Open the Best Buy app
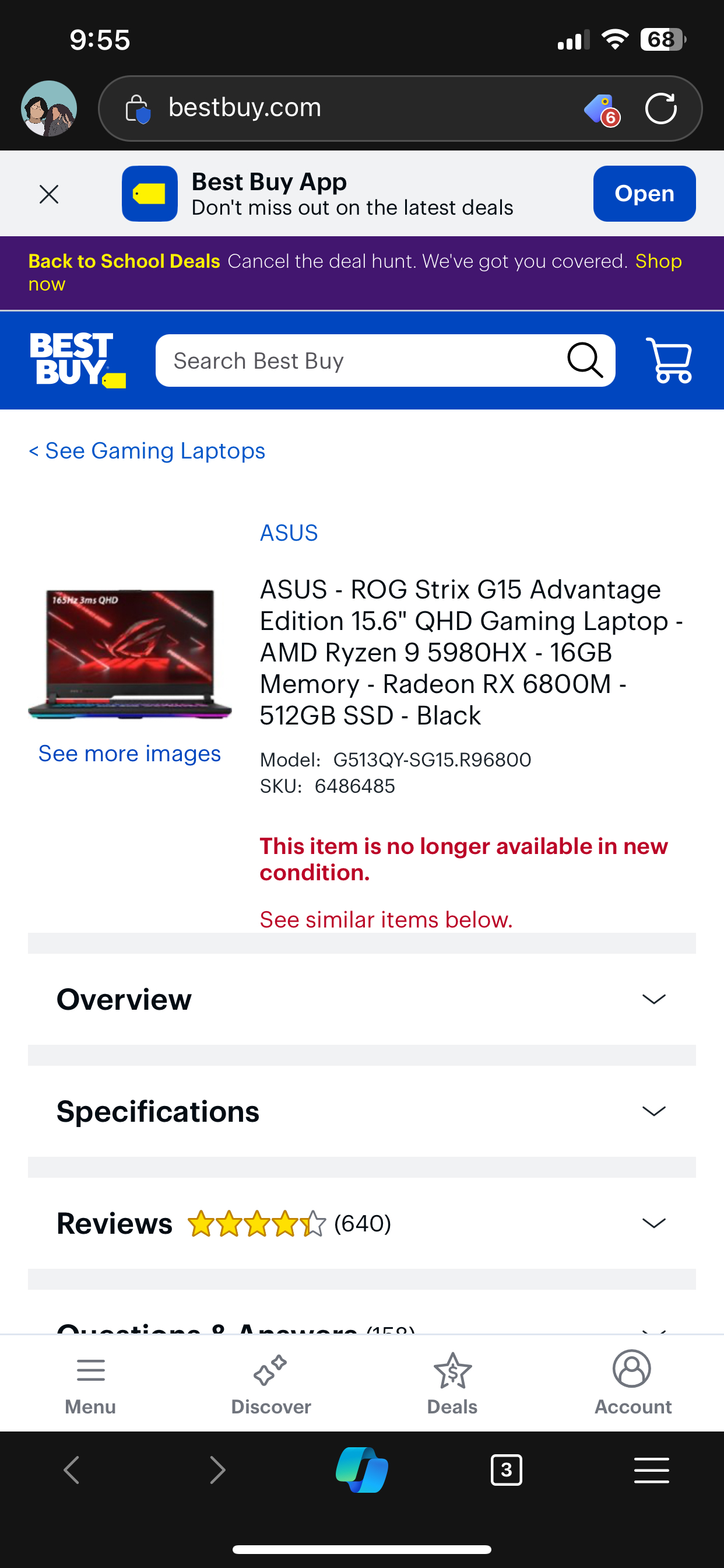Screen dimensions: 724x1568 coord(644,194)
